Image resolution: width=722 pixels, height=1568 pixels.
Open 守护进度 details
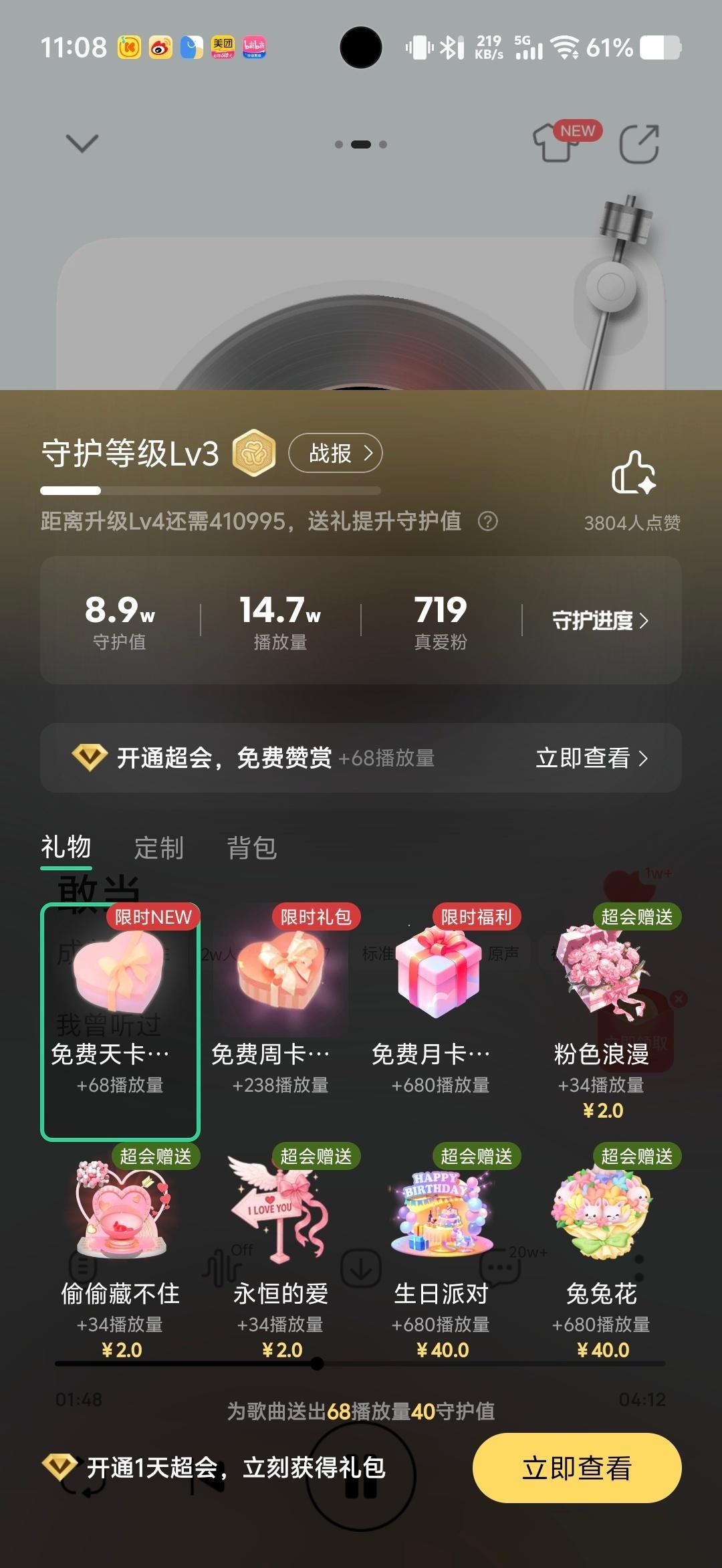coord(600,621)
